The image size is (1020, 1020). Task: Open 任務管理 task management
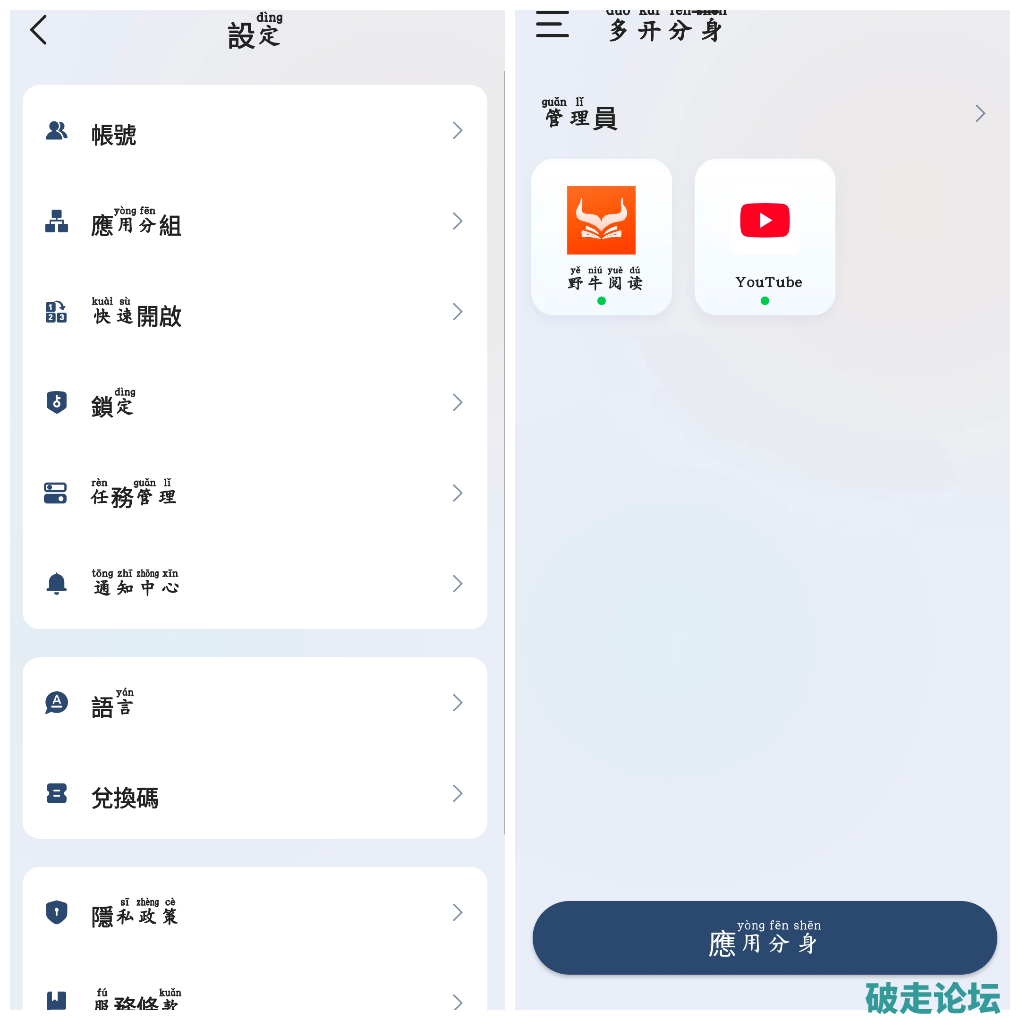point(254,493)
